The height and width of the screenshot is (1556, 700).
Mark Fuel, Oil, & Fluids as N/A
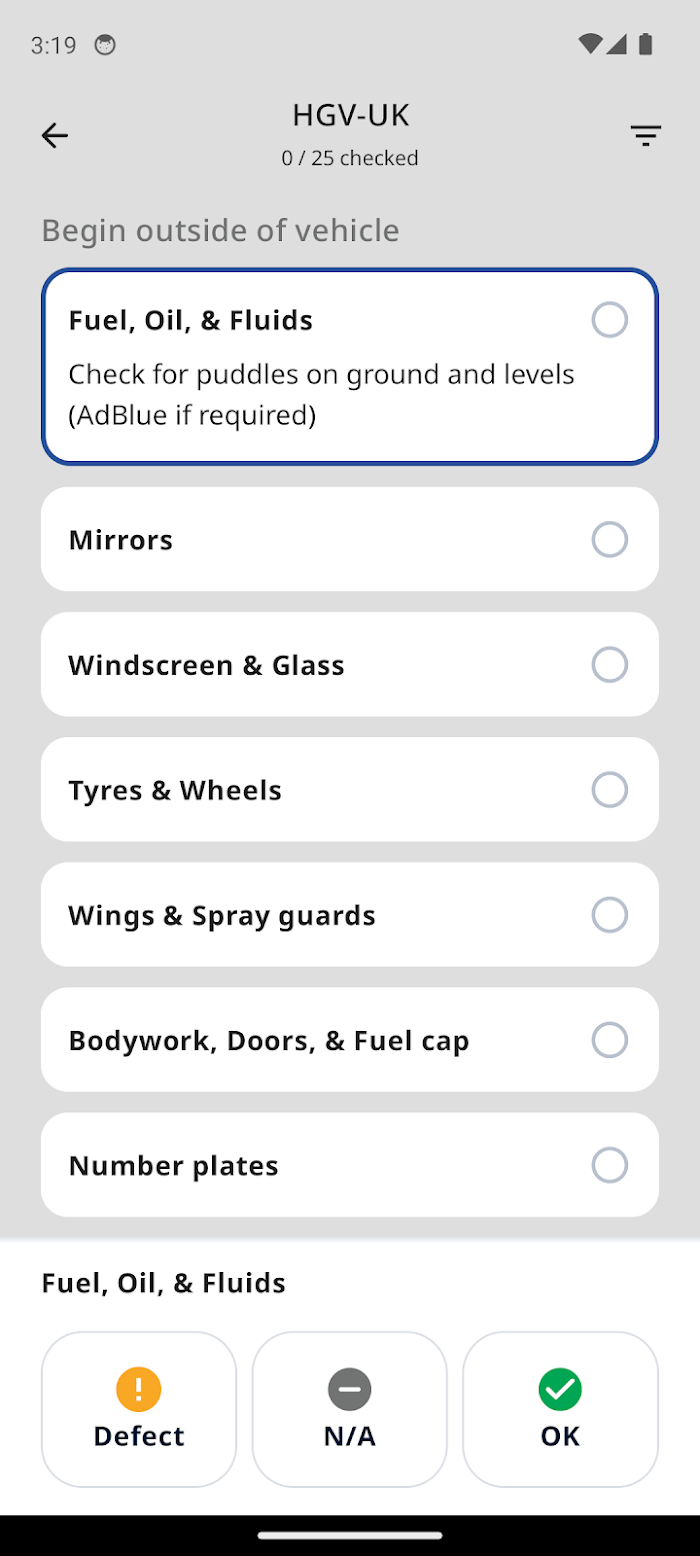point(350,1409)
